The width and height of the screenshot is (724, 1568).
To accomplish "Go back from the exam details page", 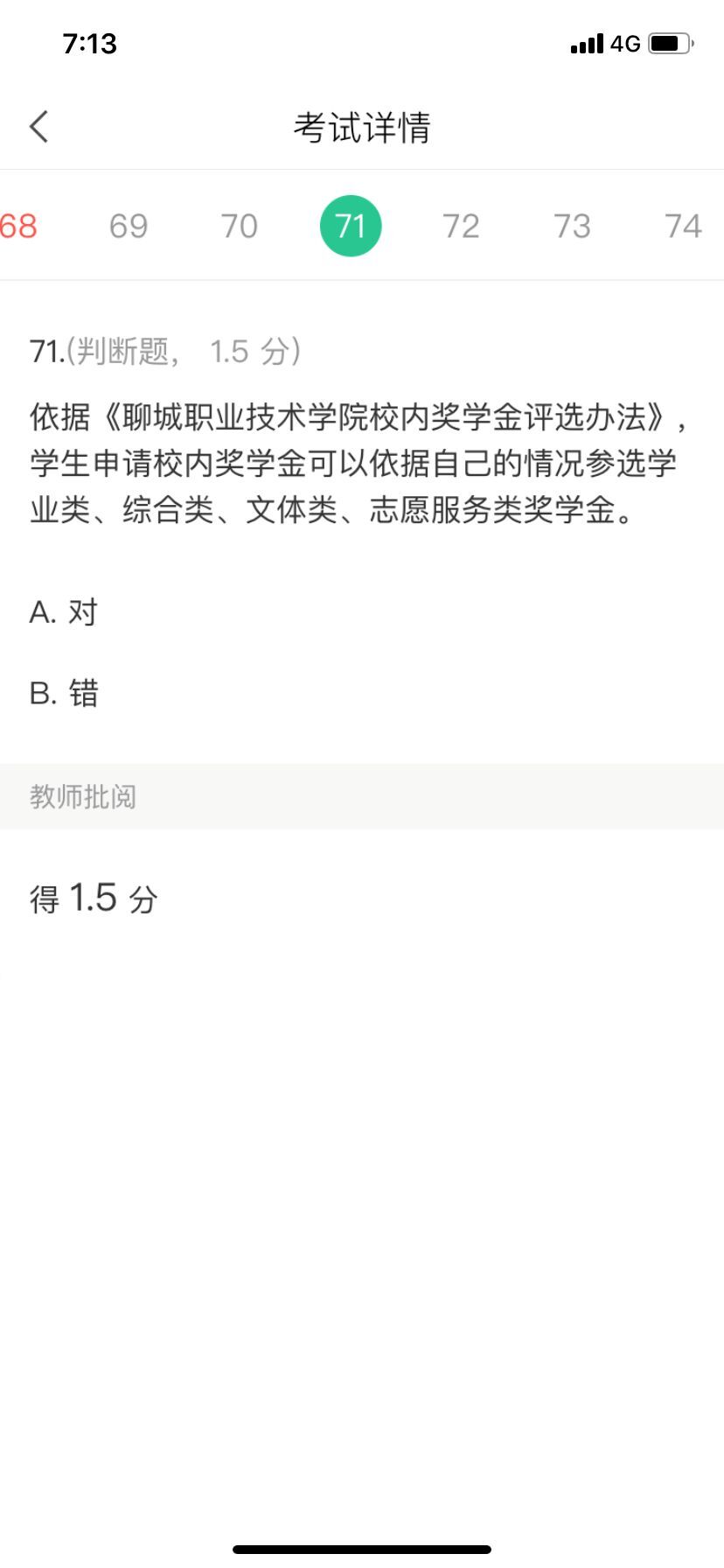I will 39,127.
